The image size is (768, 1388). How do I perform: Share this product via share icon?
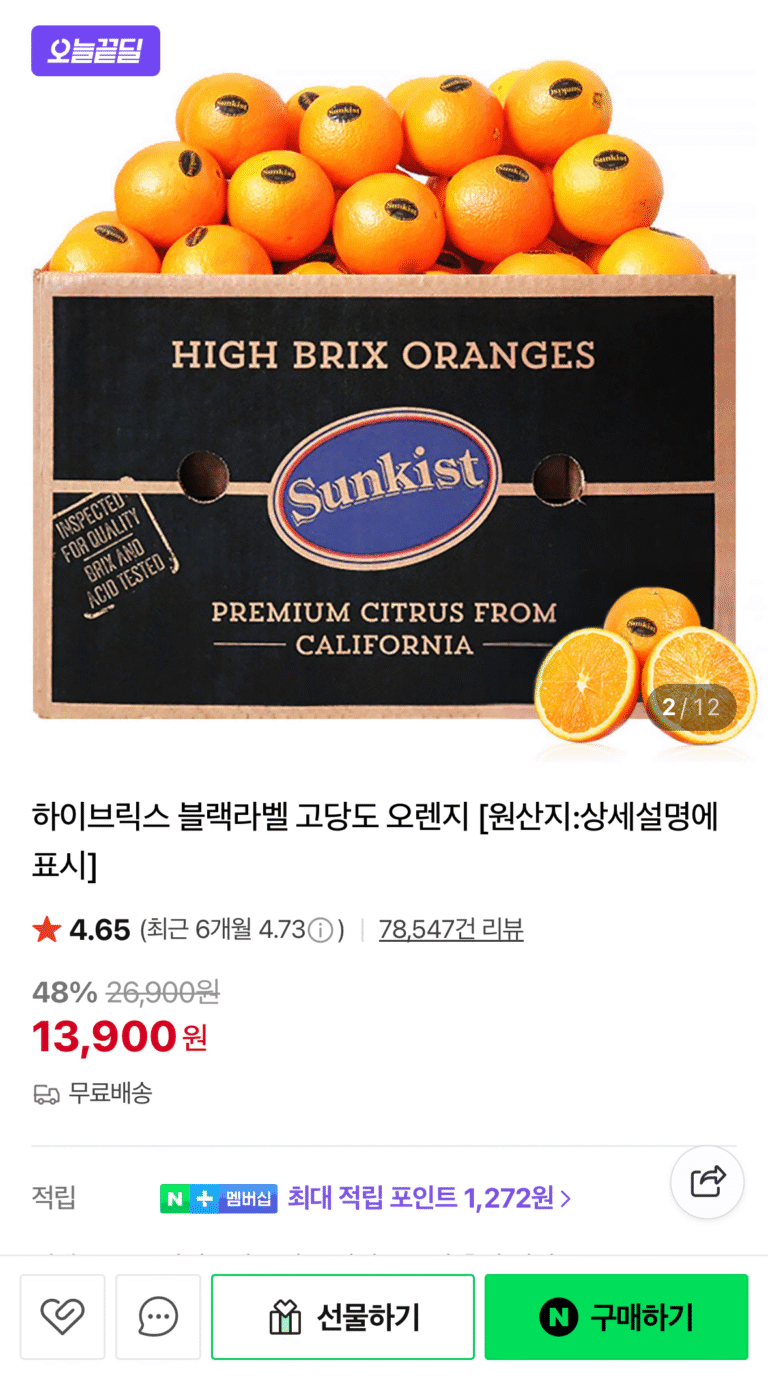[x=707, y=1182]
